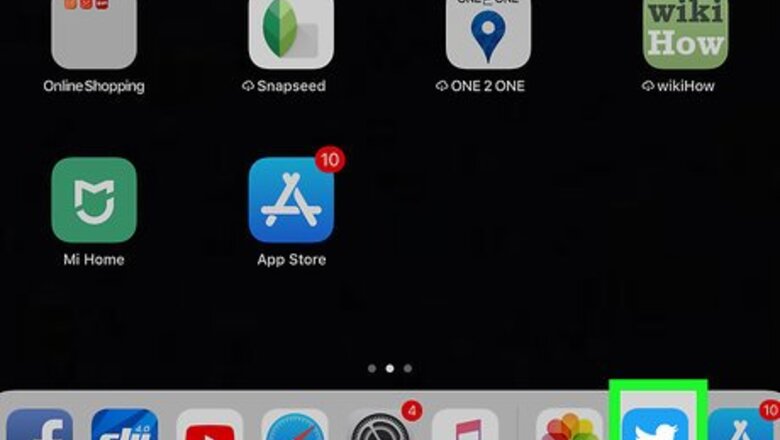Open the Mi Home app
The width and height of the screenshot is (780, 440).
coord(94,200)
